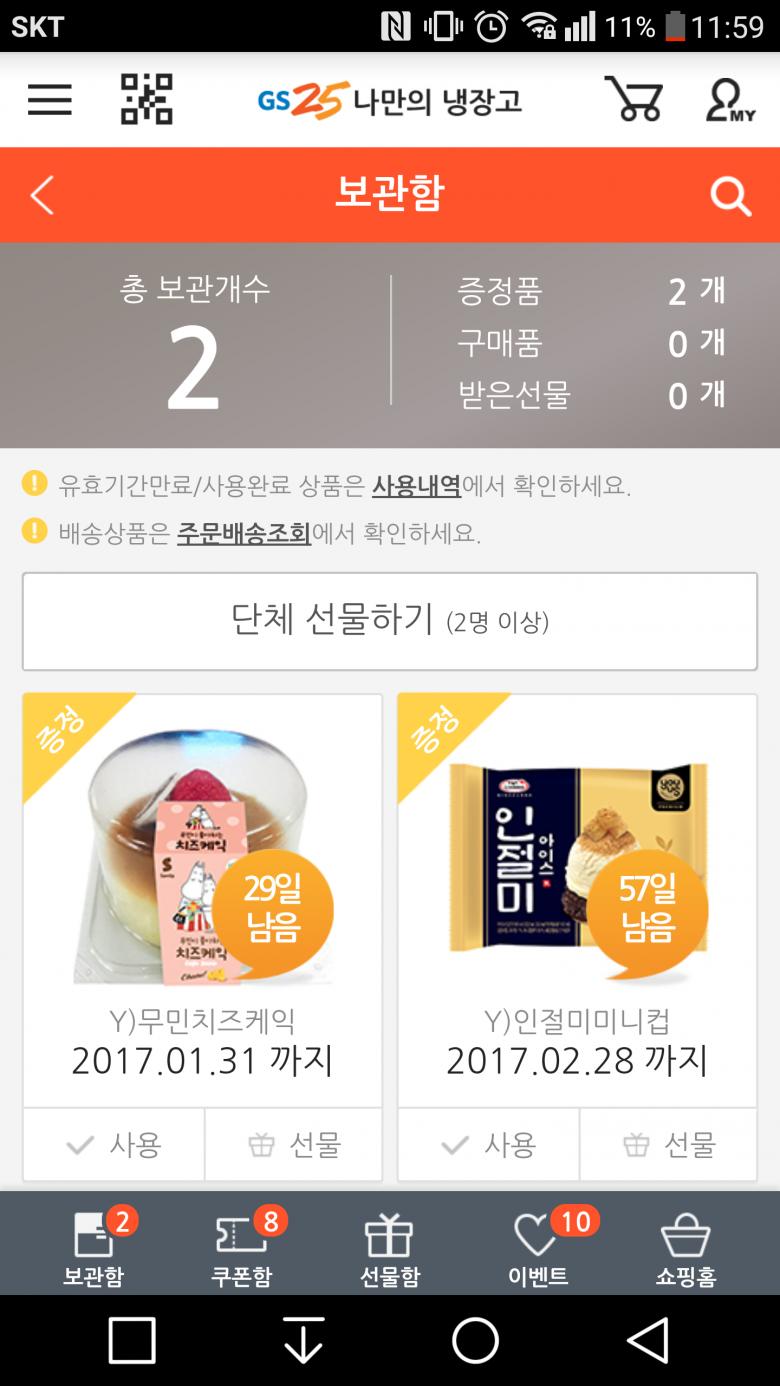The width and height of the screenshot is (780, 1386).
Task: Open the shopping cart
Action: click(x=633, y=100)
